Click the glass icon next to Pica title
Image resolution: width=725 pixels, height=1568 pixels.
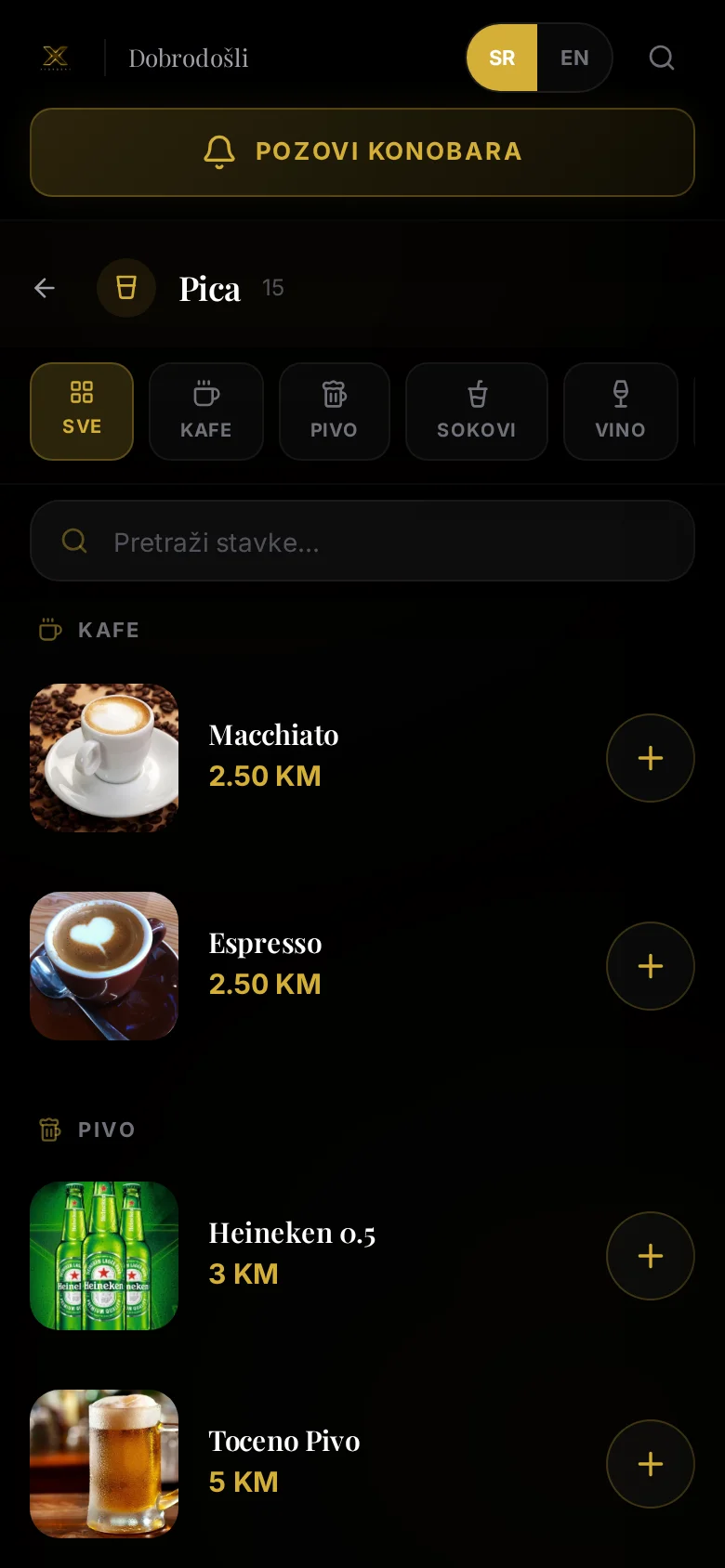[x=126, y=288]
